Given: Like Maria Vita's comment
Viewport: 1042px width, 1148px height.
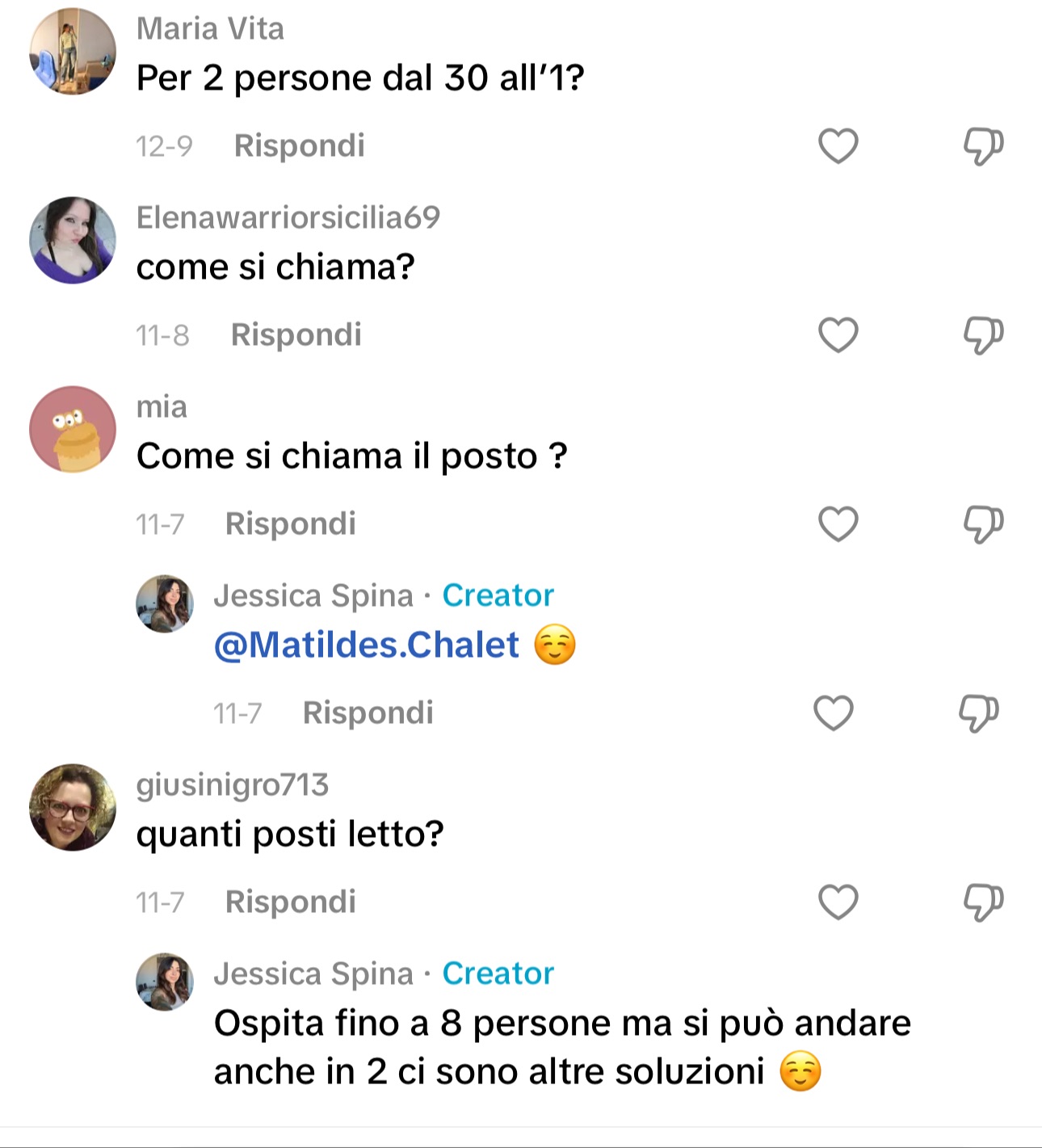Looking at the screenshot, I should (x=838, y=146).
